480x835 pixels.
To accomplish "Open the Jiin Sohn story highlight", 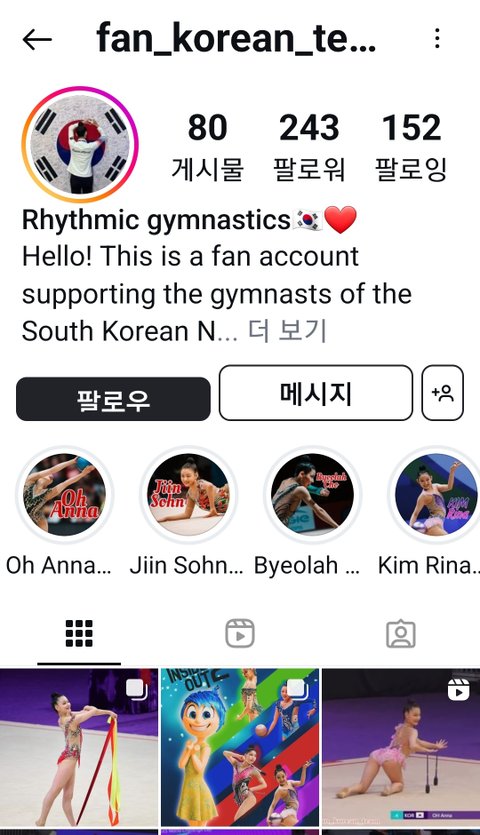I will click(188, 494).
